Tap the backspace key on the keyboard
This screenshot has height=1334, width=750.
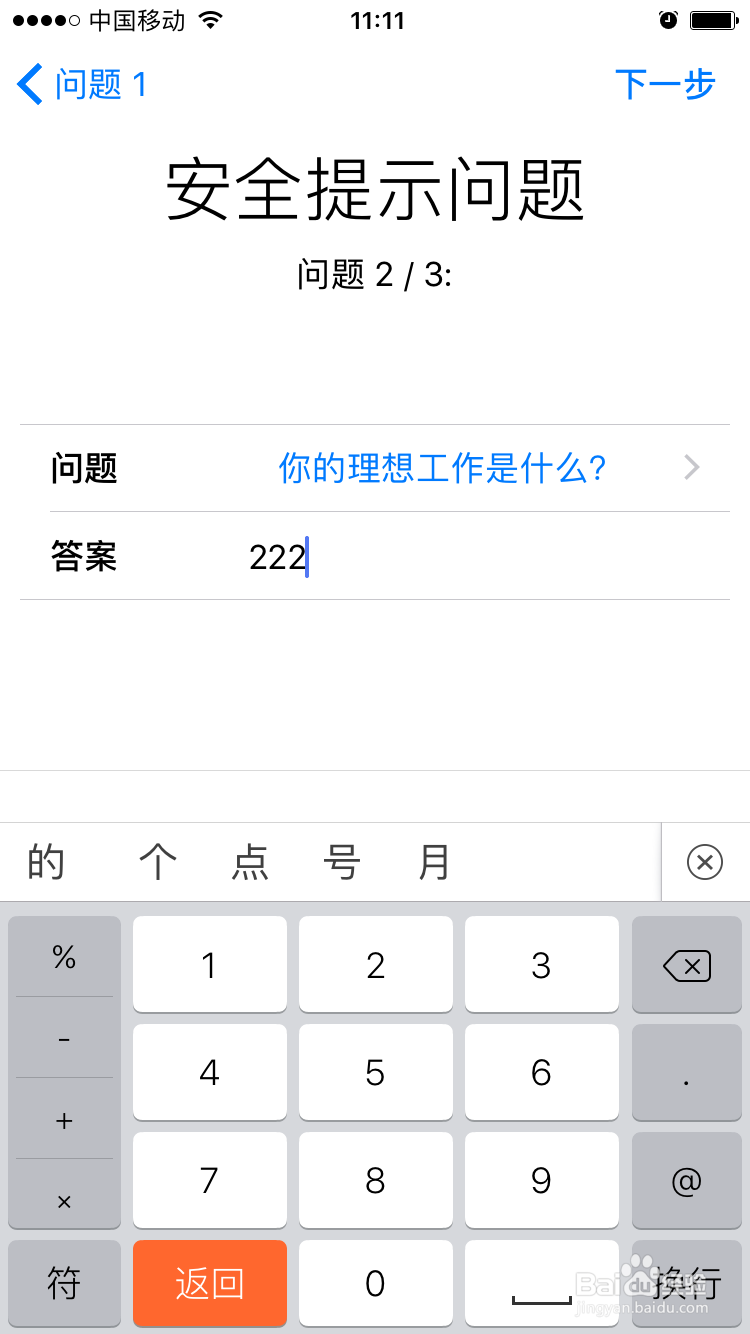686,964
